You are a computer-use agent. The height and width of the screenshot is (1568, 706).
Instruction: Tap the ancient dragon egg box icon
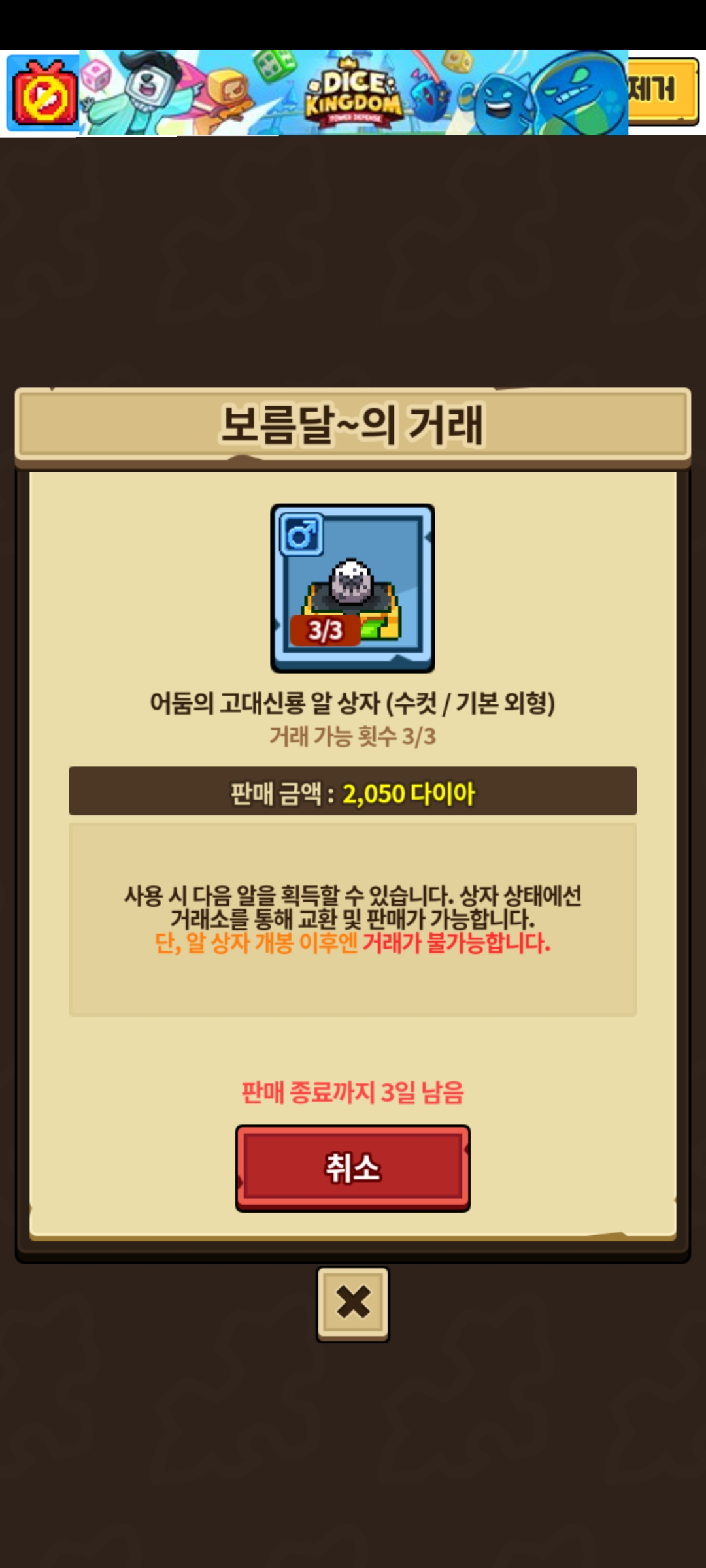(x=352, y=588)
